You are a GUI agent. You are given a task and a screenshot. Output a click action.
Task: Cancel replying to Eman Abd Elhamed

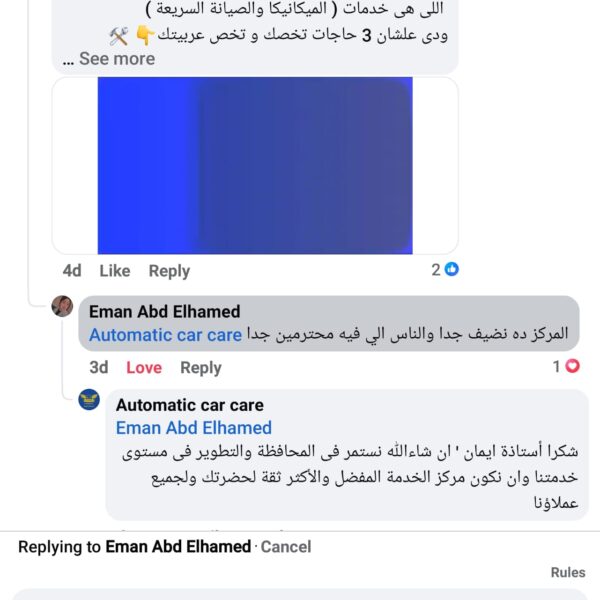(x=286, y=547)
